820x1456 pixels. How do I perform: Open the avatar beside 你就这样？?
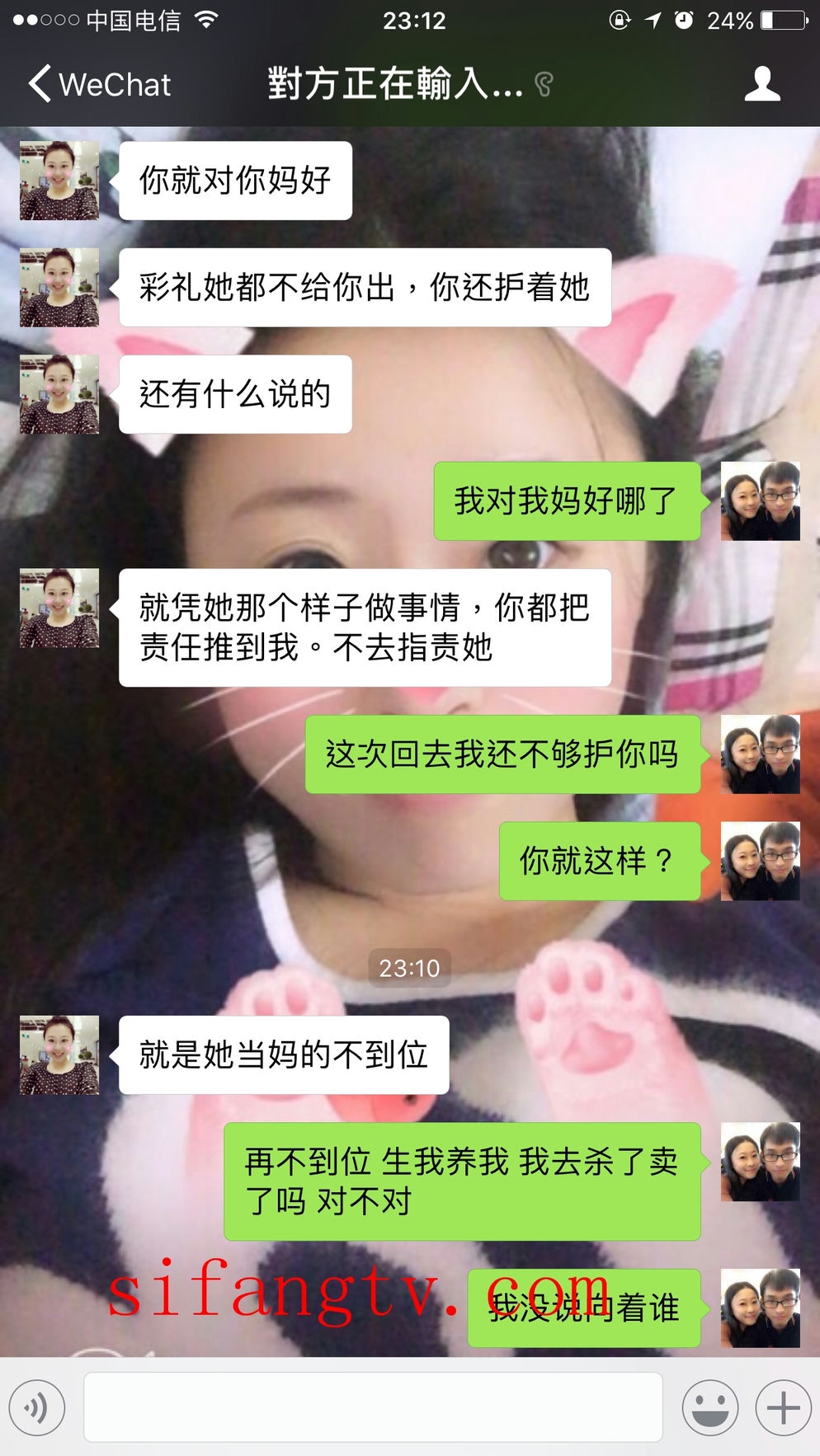pos(760,861)
